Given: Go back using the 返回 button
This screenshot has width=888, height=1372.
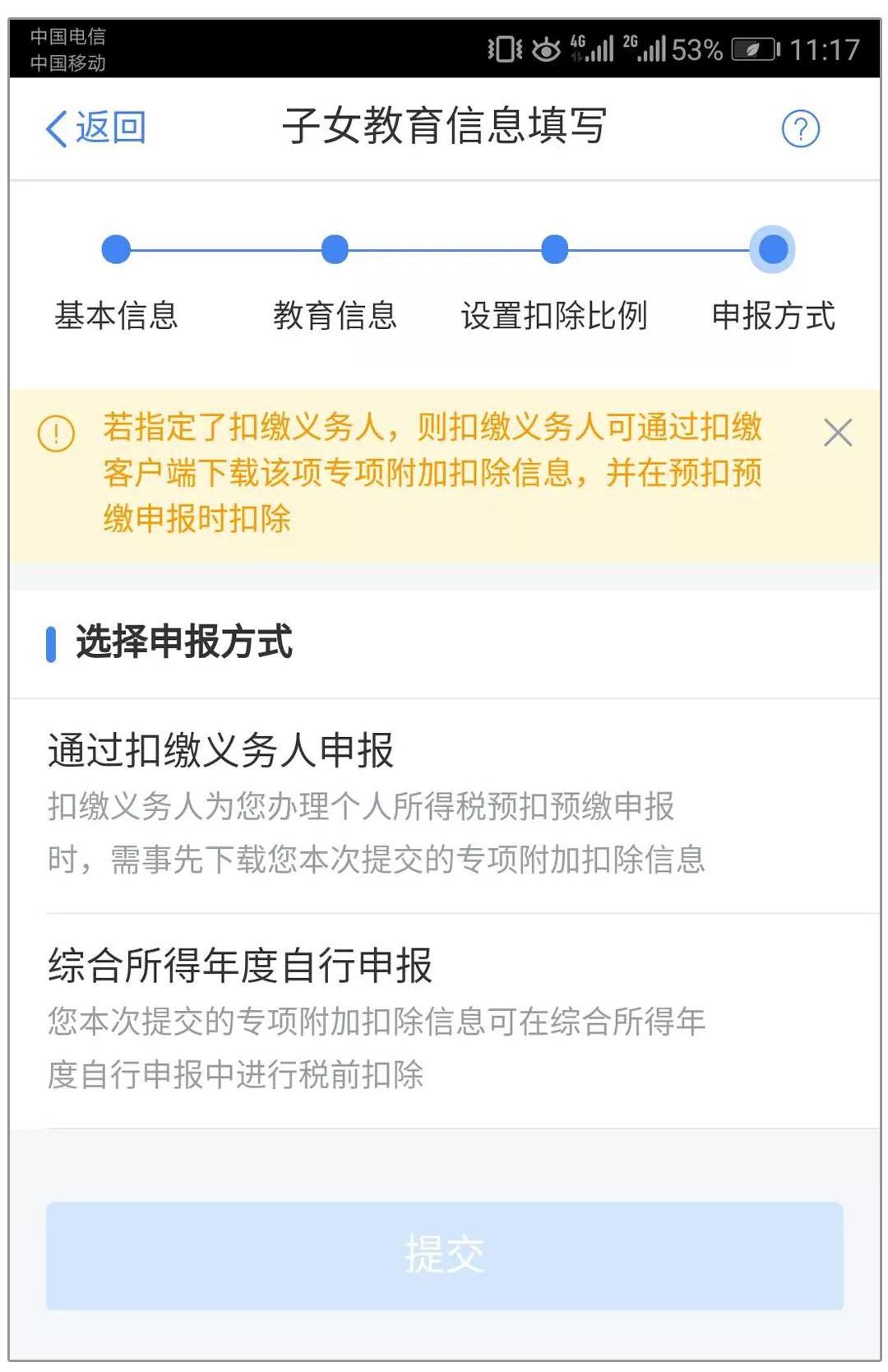Looking at the screenshot, I should tap(95, 128).
